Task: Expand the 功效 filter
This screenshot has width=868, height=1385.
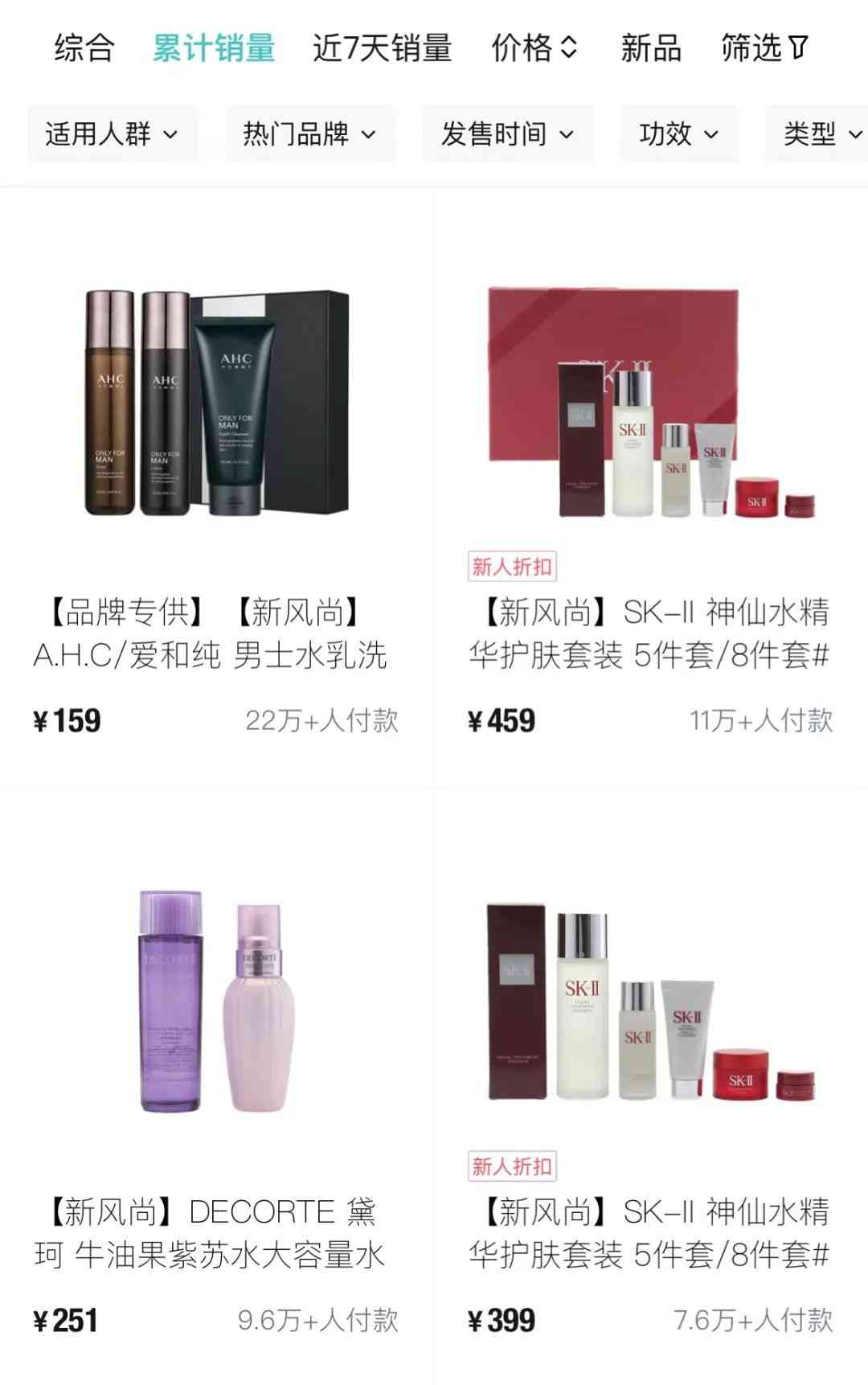Action: coord(678,134)
